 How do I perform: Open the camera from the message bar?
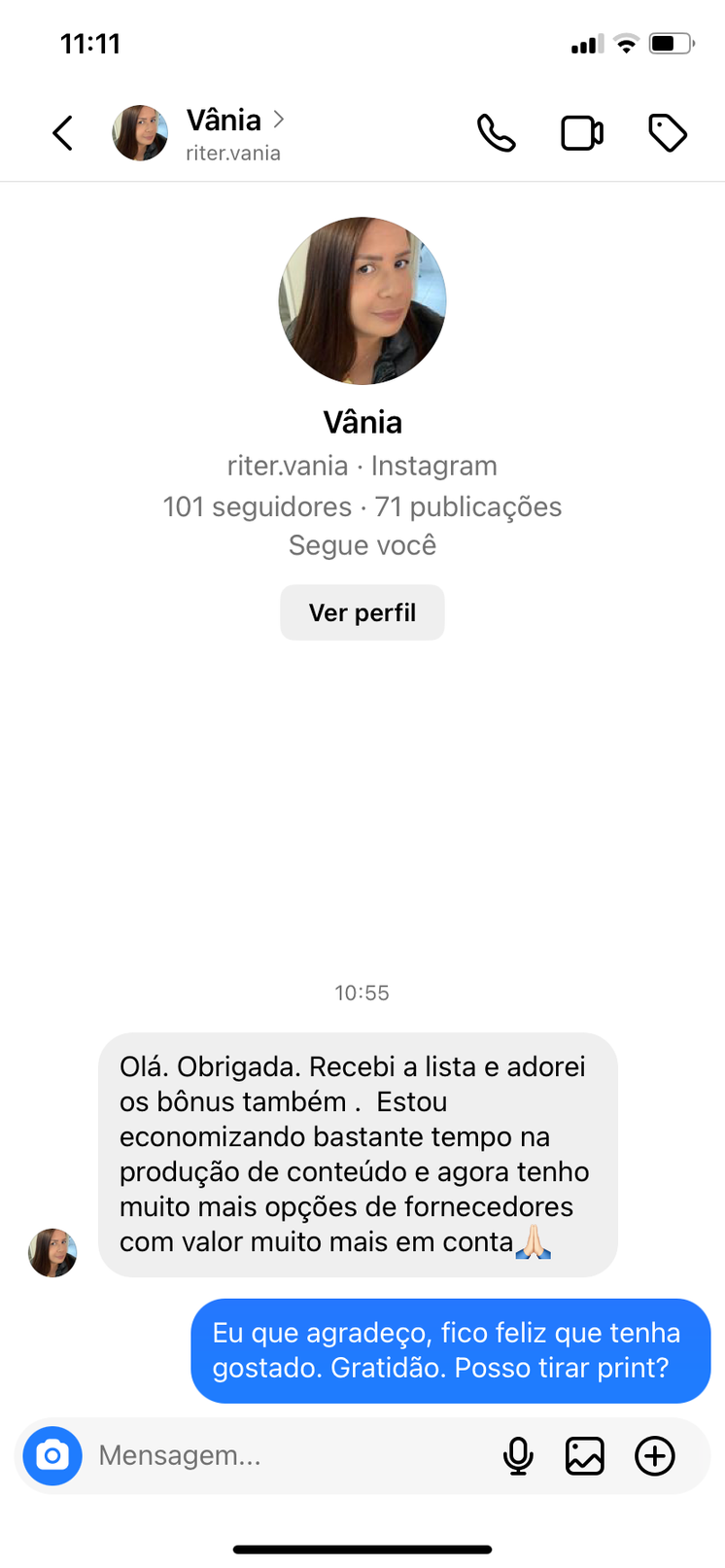pos(52,1455)
